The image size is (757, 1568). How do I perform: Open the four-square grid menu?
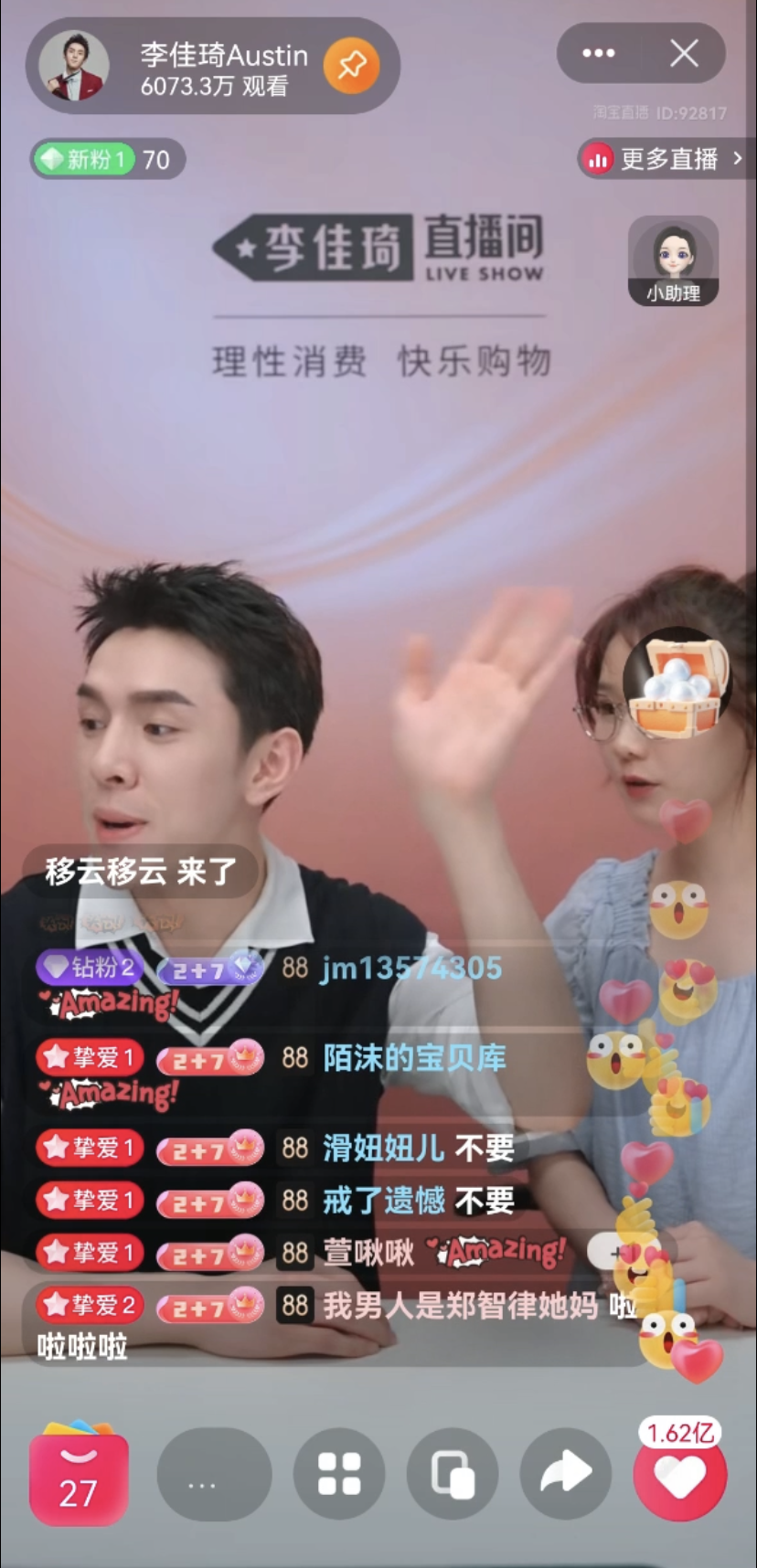(x=339, y=1474)
